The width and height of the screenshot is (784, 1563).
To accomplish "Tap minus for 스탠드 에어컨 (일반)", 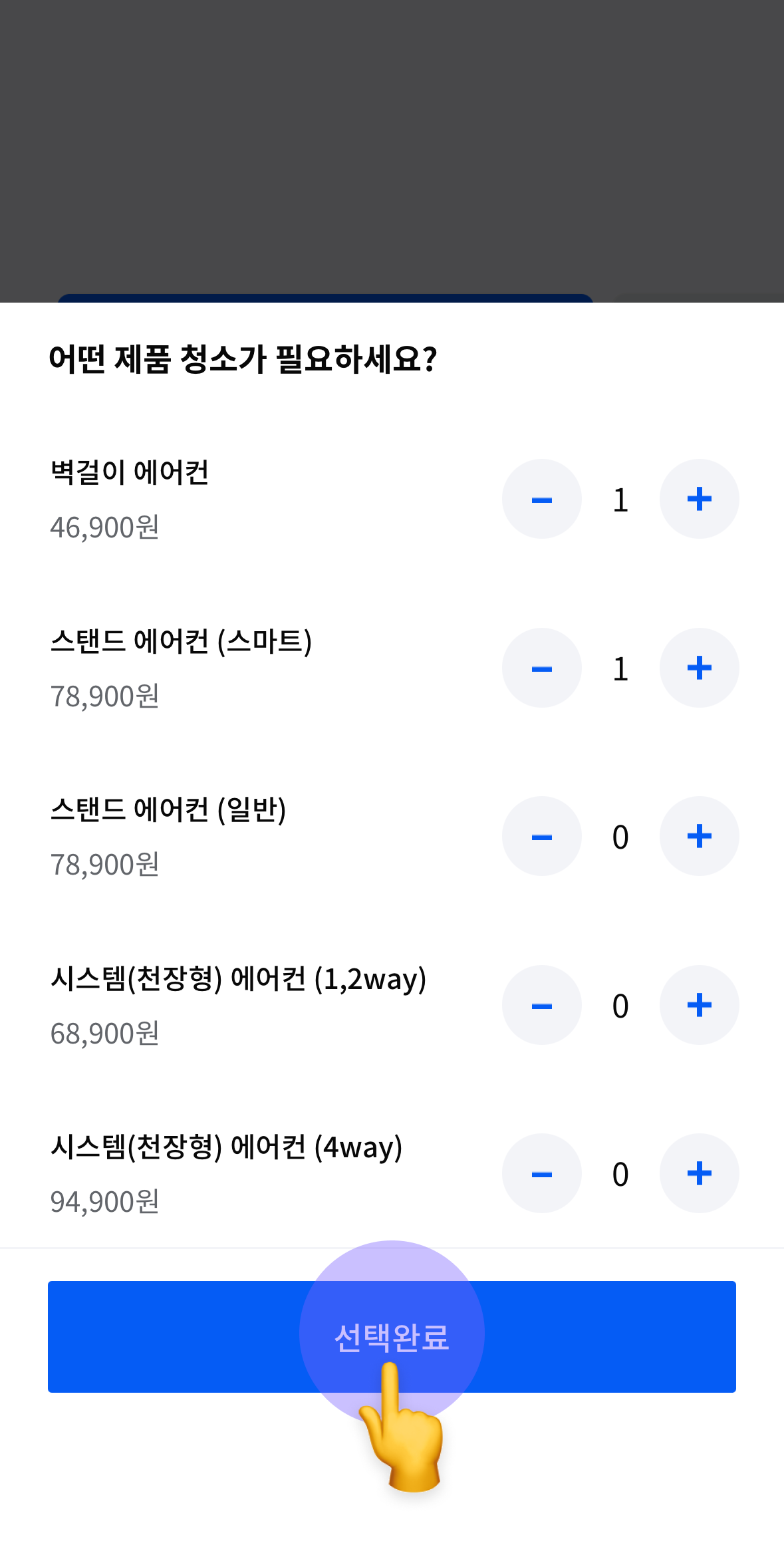I will 542,836.
